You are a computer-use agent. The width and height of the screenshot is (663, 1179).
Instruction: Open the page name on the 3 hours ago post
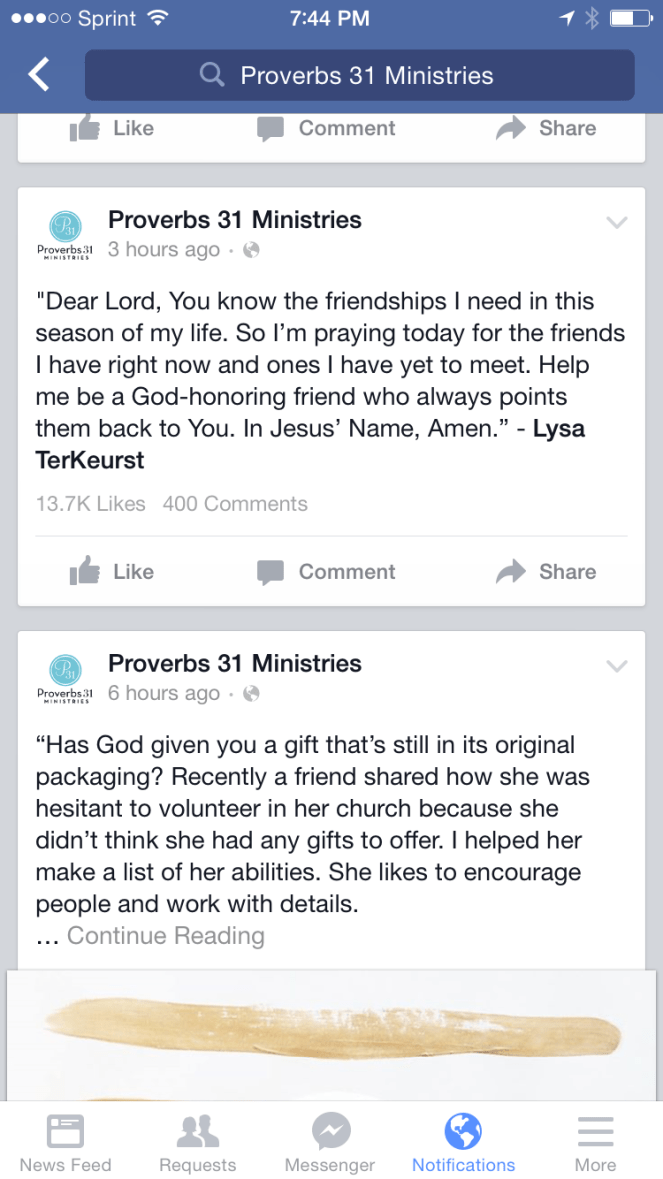[235, 220]
